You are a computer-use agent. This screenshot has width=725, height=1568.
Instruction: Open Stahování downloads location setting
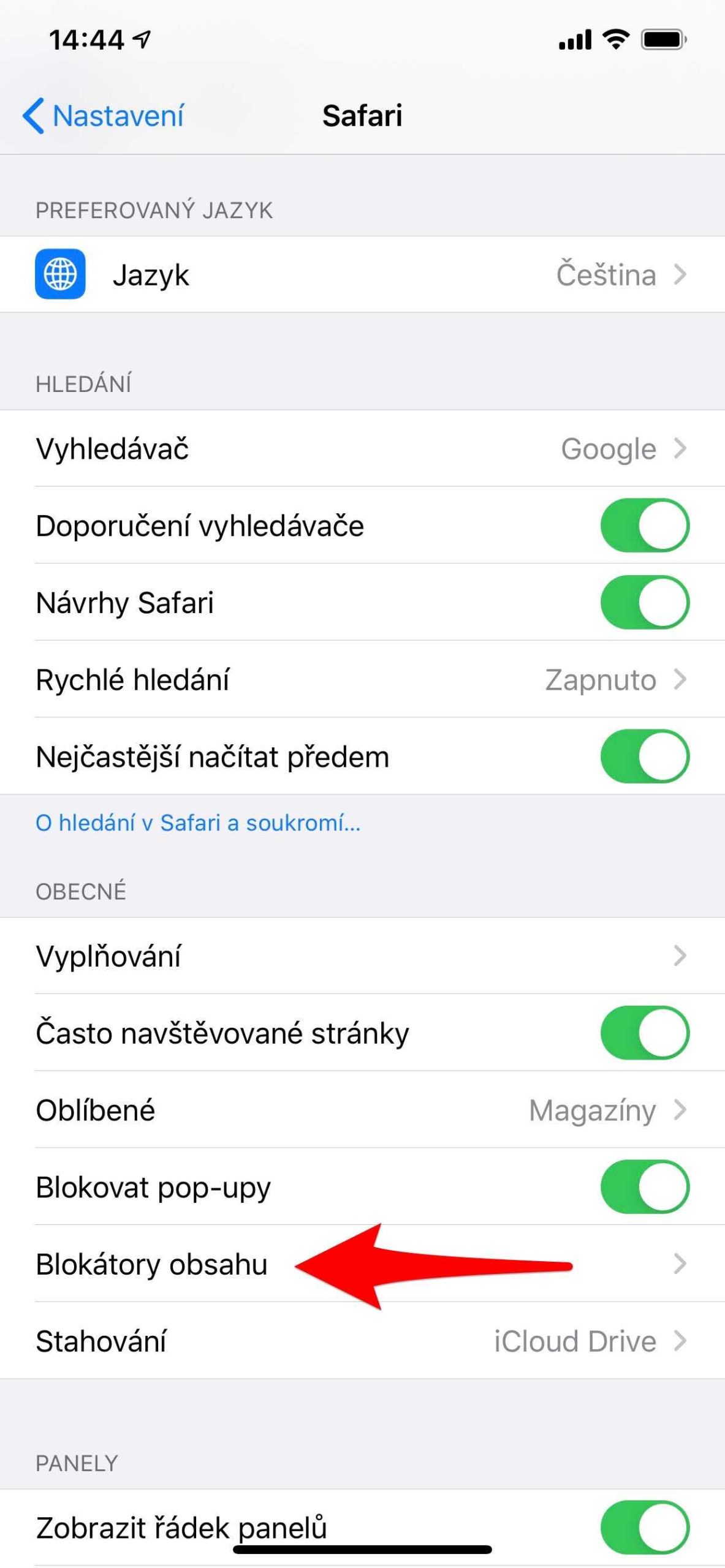(x=362, y=1341)
